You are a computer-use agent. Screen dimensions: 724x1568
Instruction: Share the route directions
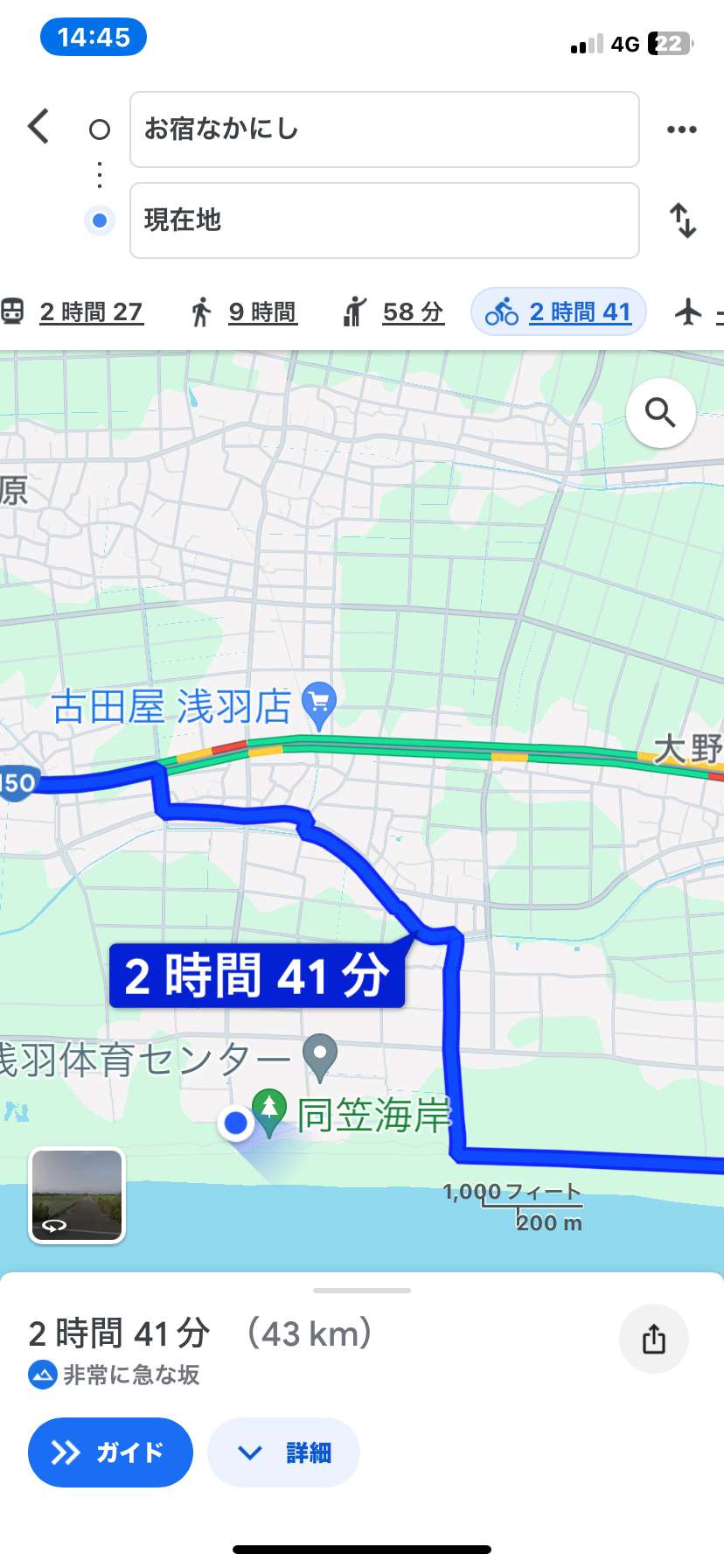654,1339
